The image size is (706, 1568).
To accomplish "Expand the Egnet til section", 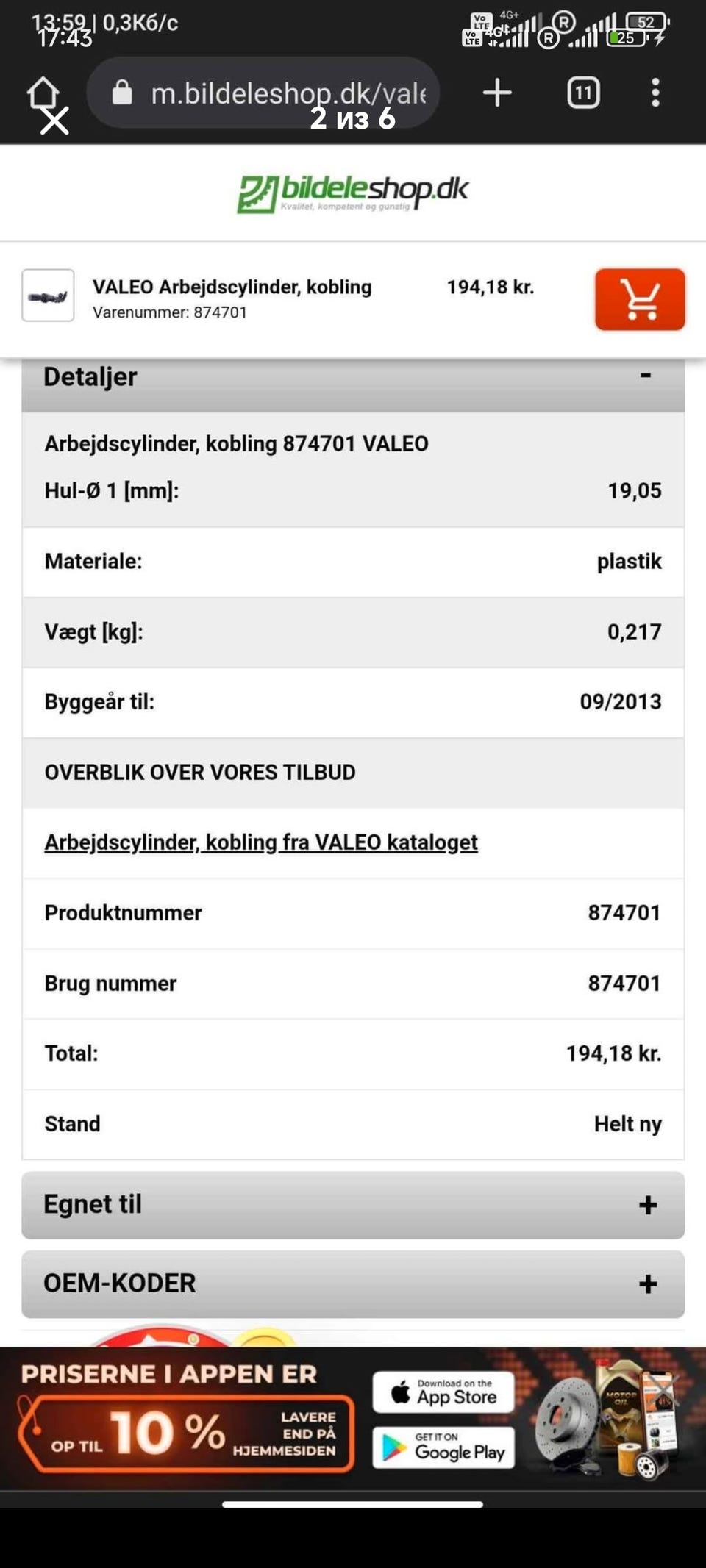I will click(x=647, y=1206).
